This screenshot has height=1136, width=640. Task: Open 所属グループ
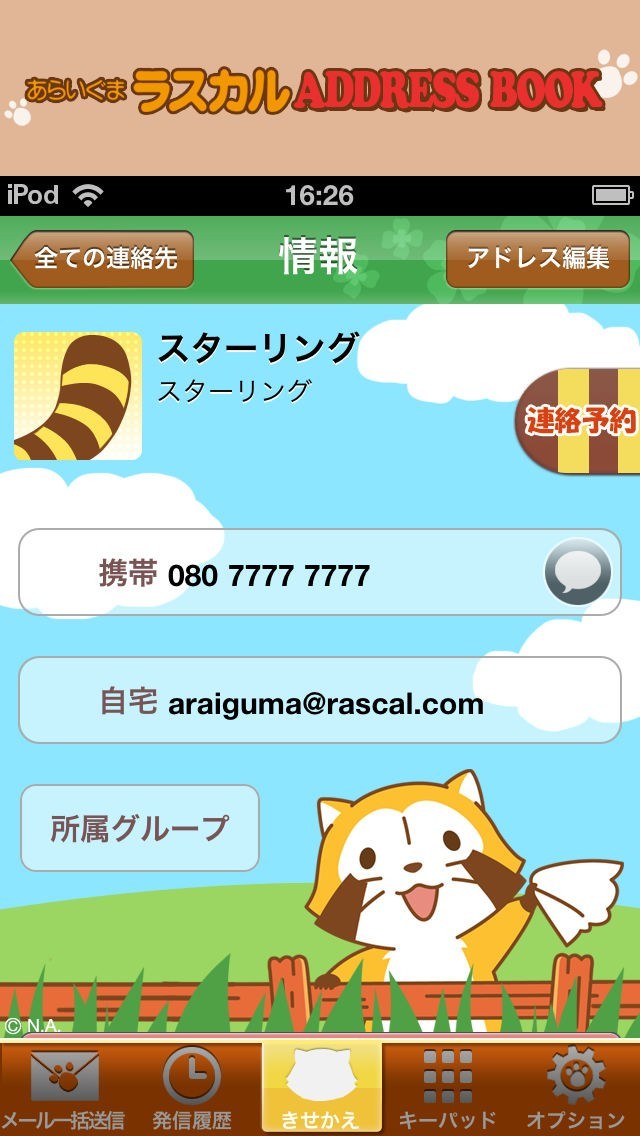pos(140,827)
